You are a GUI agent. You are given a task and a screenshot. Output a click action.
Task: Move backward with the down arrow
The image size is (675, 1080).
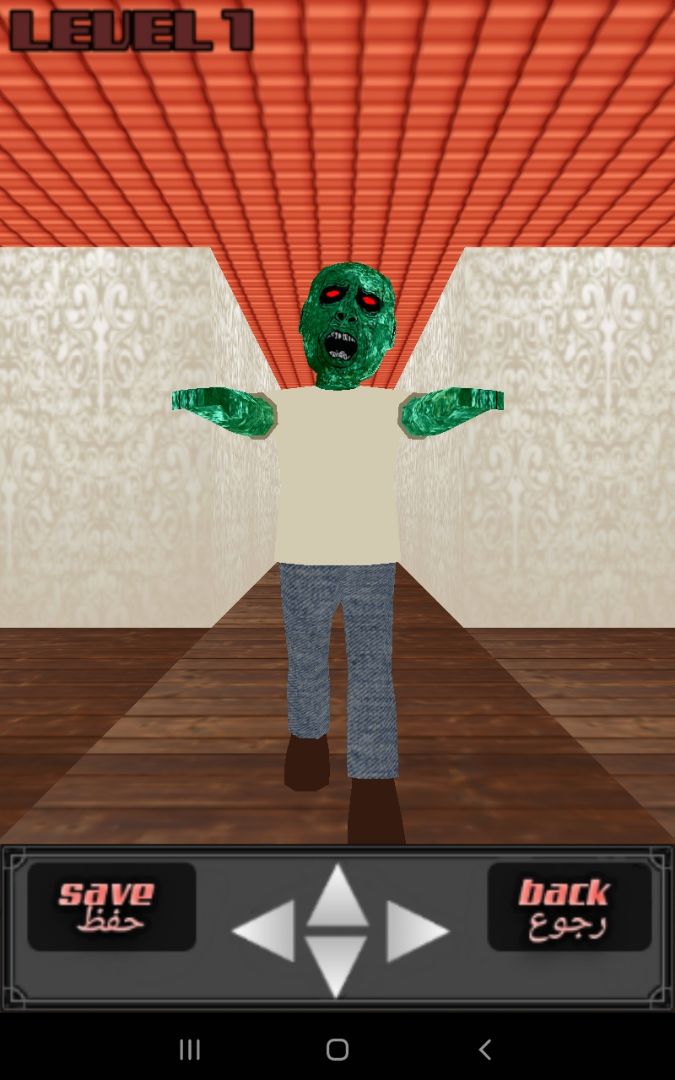337,965
